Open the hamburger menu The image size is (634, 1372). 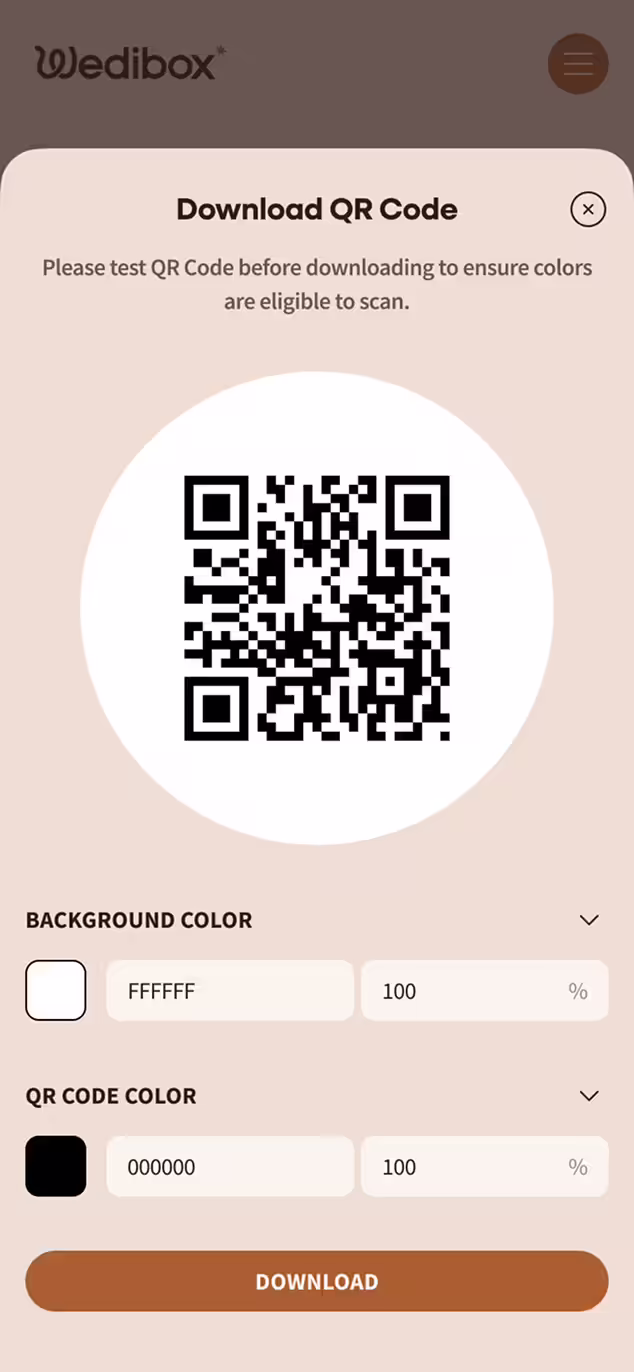(x=578, y=64)
